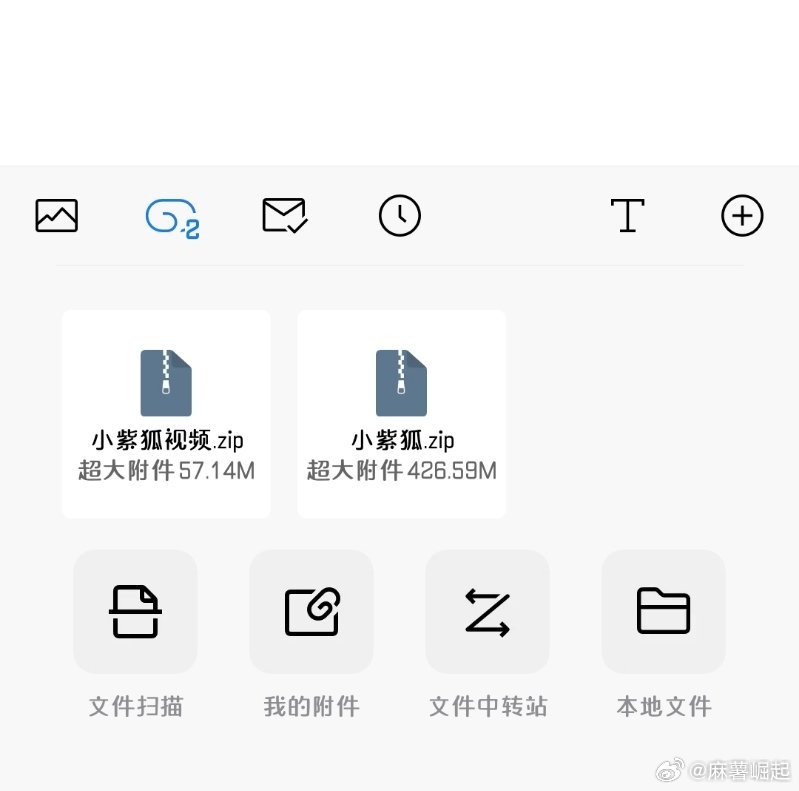Tap the plus circle icon
The height and width of the screenshot is (791, 799).
coord(742,215)
